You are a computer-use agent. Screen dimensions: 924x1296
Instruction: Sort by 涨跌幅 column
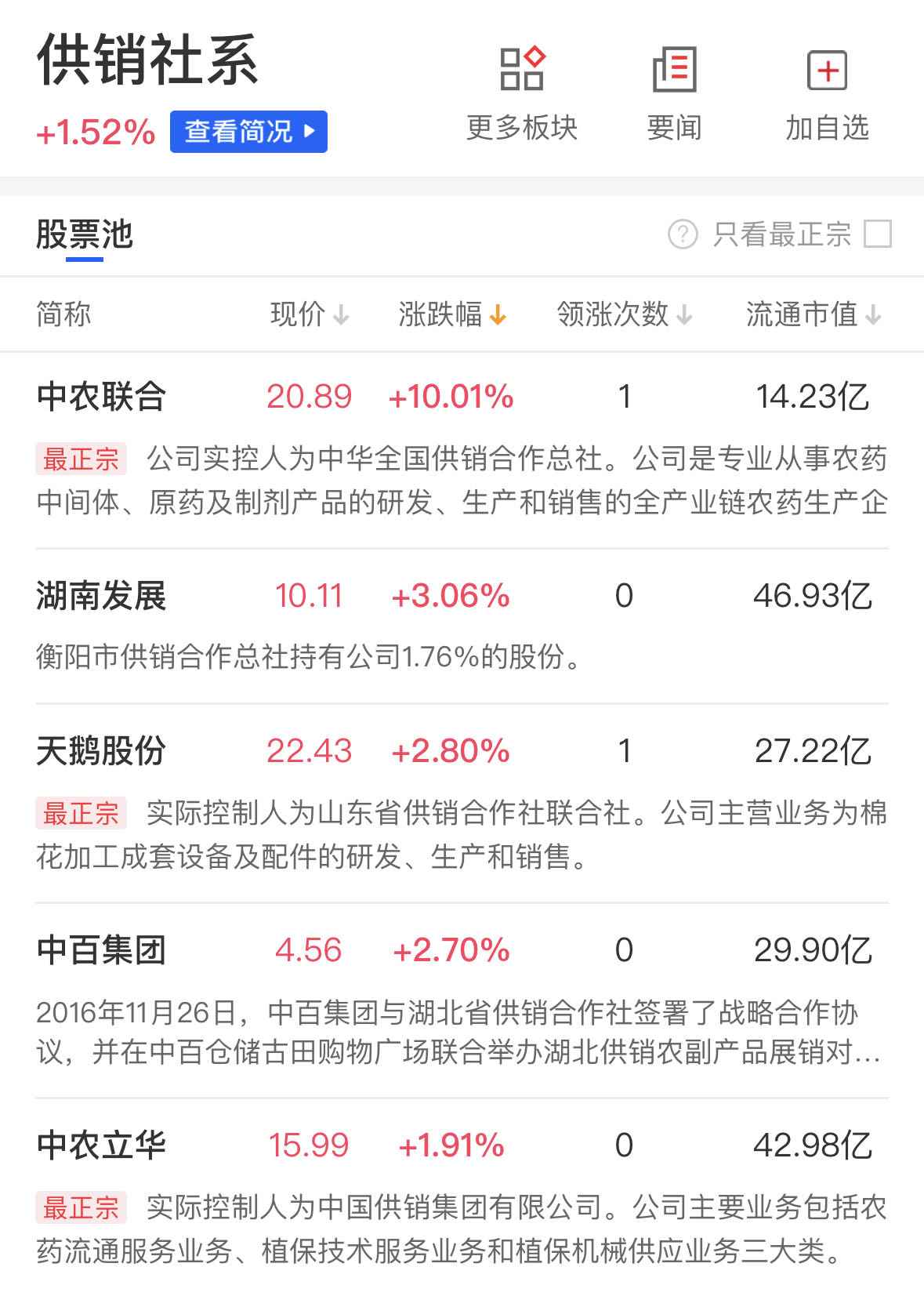click(452, 314)
